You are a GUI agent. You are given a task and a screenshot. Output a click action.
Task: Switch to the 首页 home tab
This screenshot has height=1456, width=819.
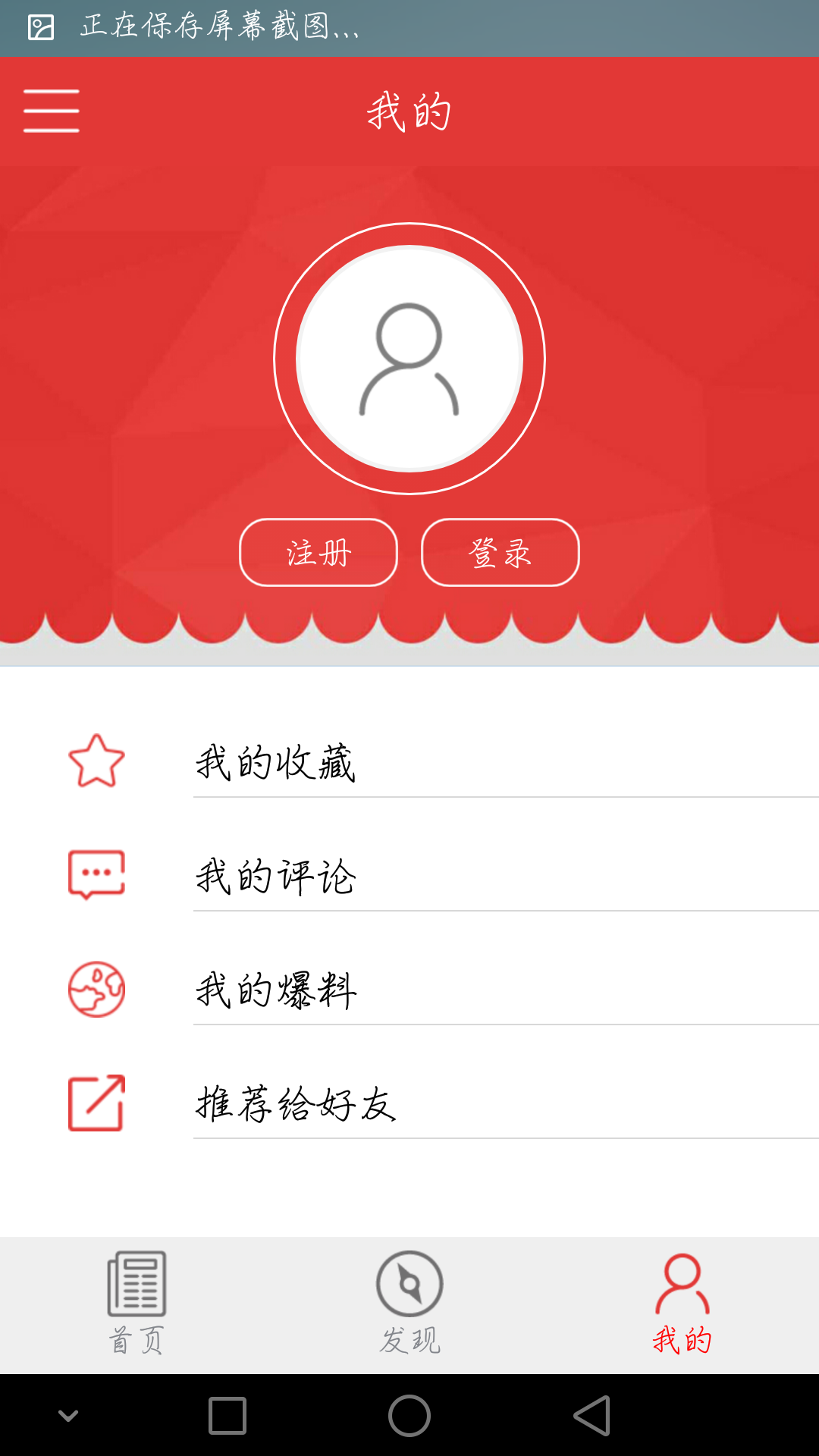click(x=136, y=1304)
